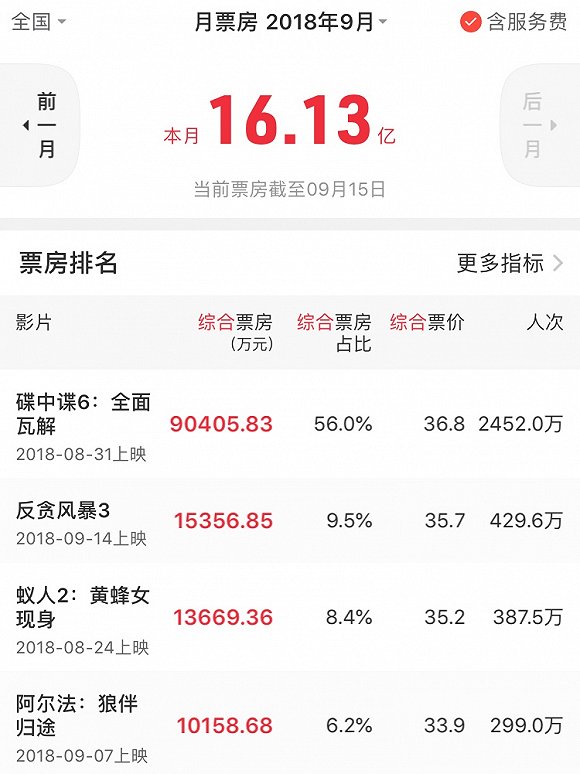Open the 全国 region dropdown
580x774 pixels.
[x=39, y=22]
